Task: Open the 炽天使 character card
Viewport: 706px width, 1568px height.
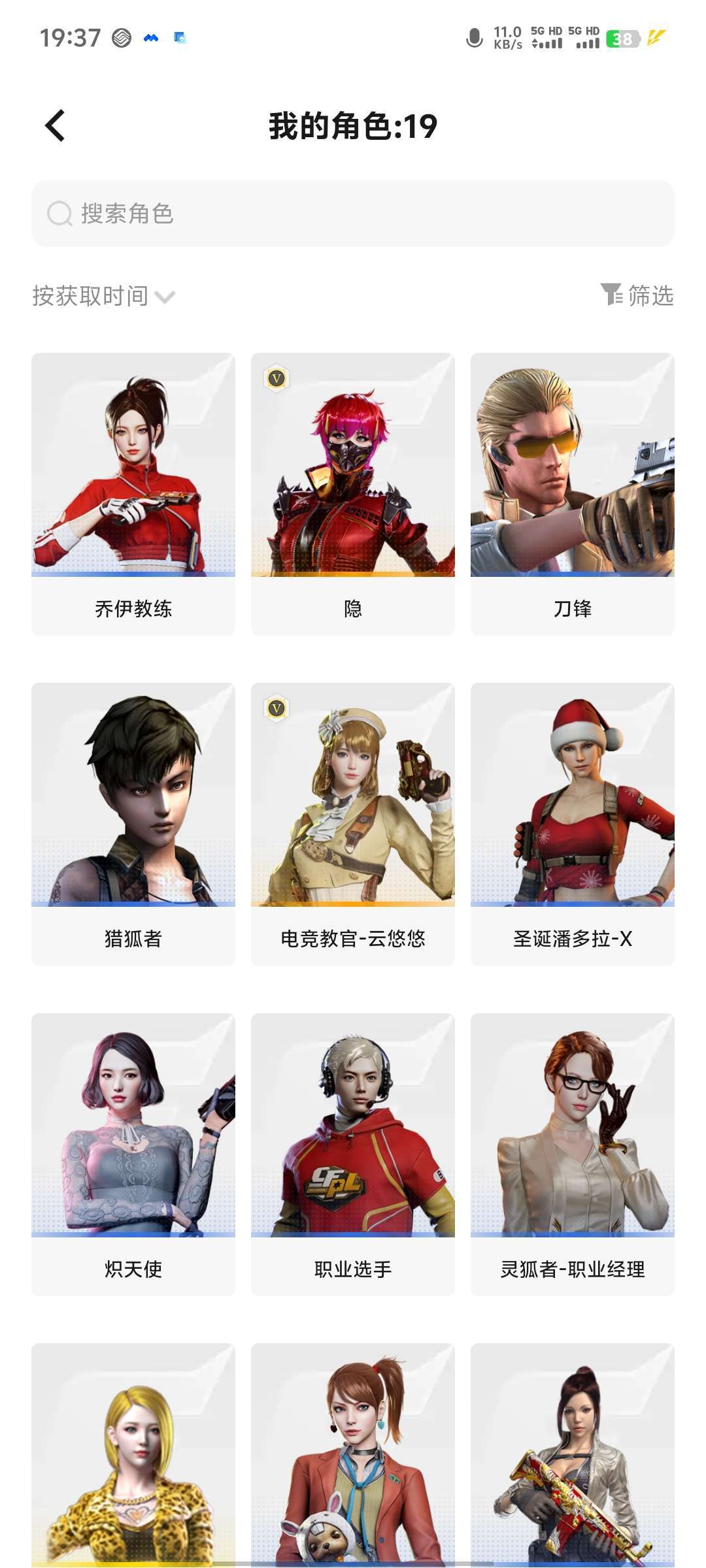Action: (133, 1154)
